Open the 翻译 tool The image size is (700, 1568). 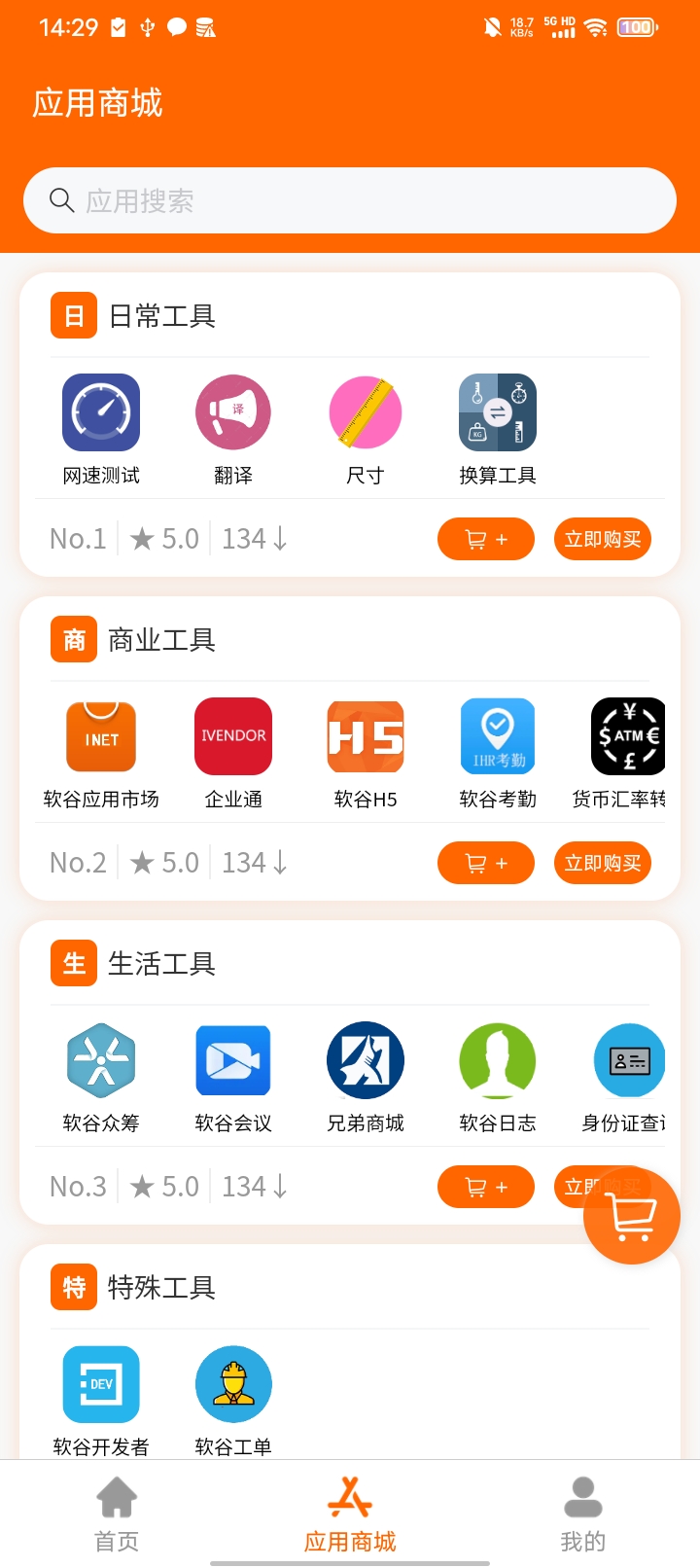point(233,430)
